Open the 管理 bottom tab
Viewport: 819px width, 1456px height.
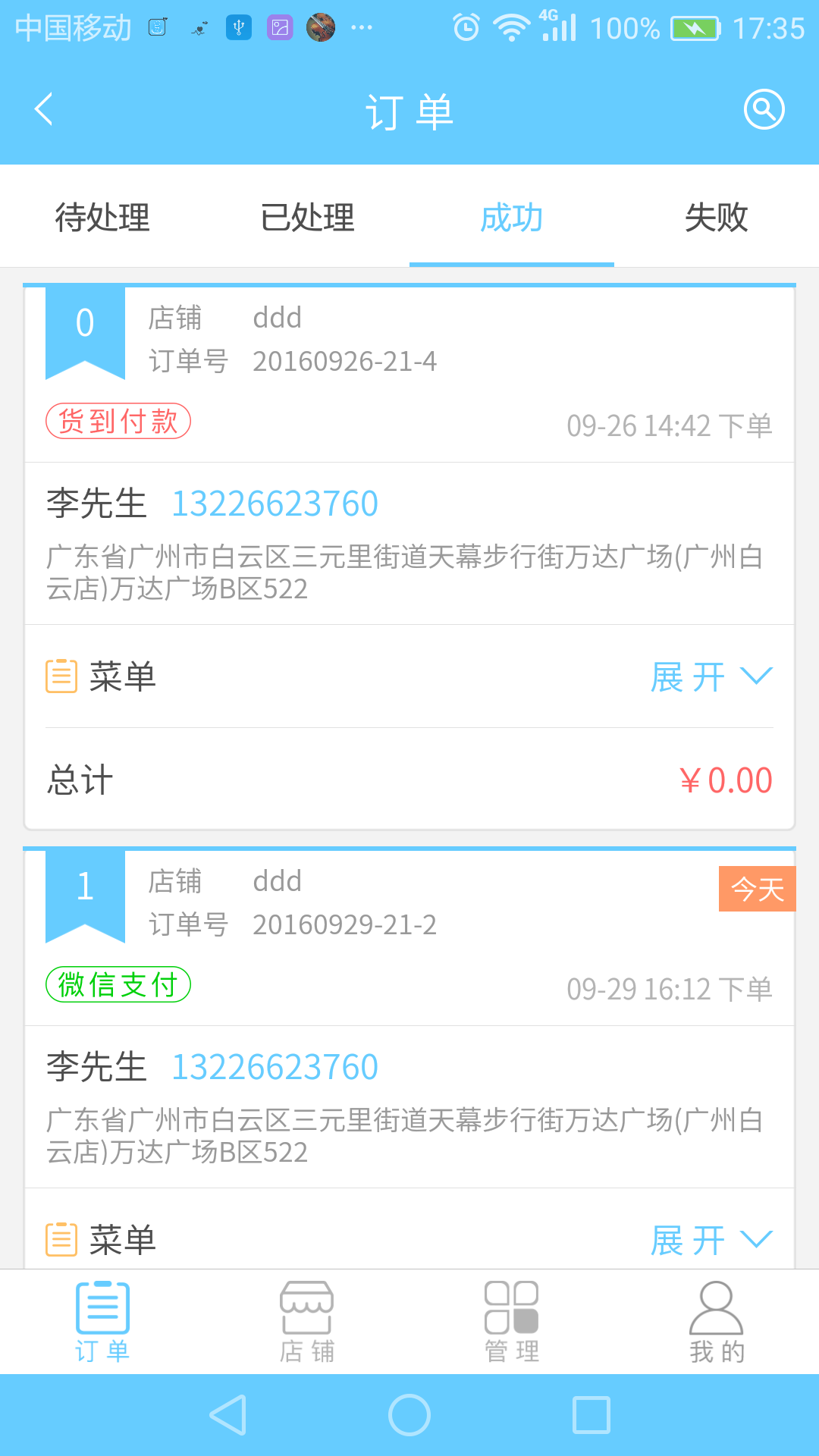coord(512,1322)
